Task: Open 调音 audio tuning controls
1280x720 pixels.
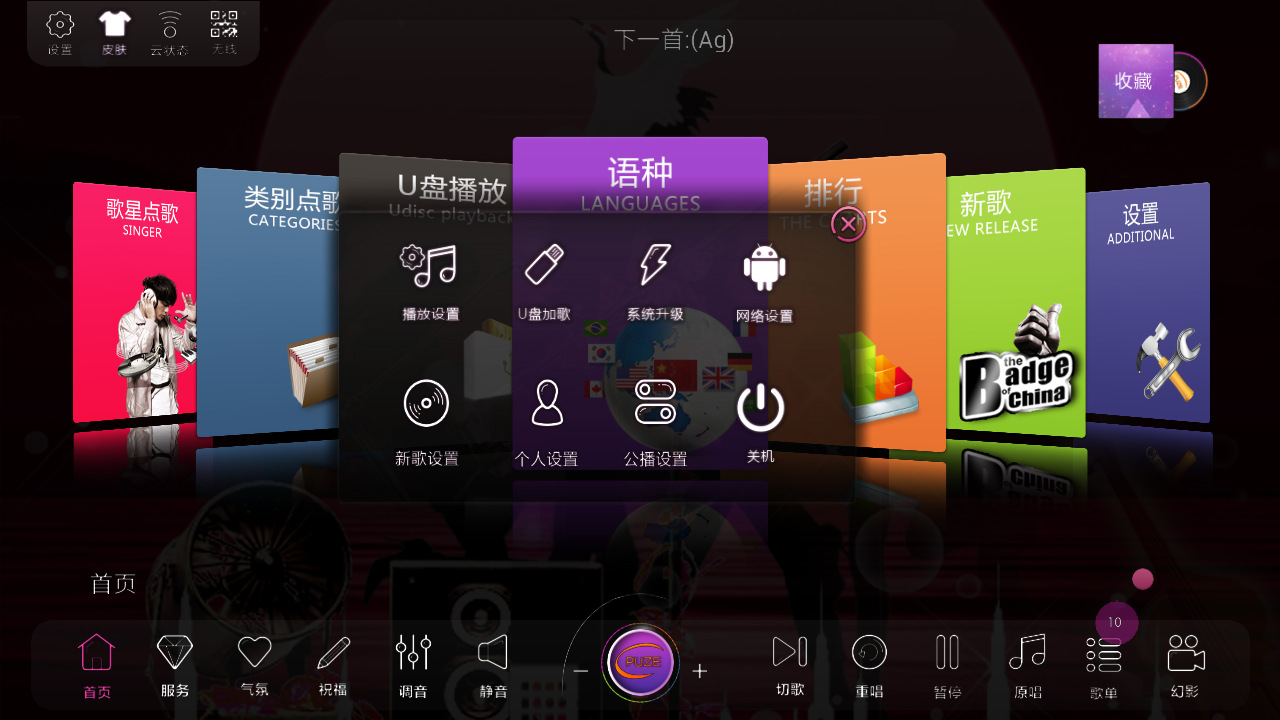Action: tap(413, 665)
